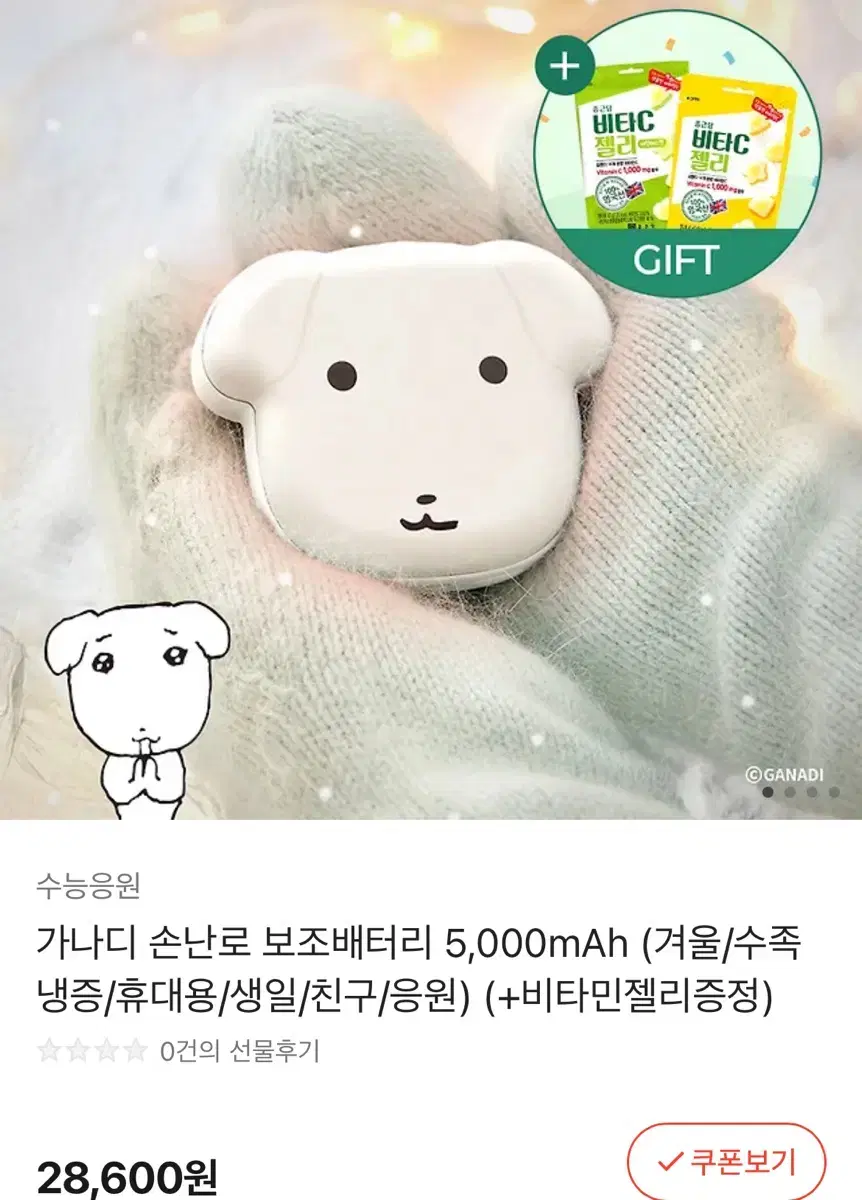The image size is (862, 1200).
Task: Select the third carousel indicator dot
Action: [x=810, y=791]
